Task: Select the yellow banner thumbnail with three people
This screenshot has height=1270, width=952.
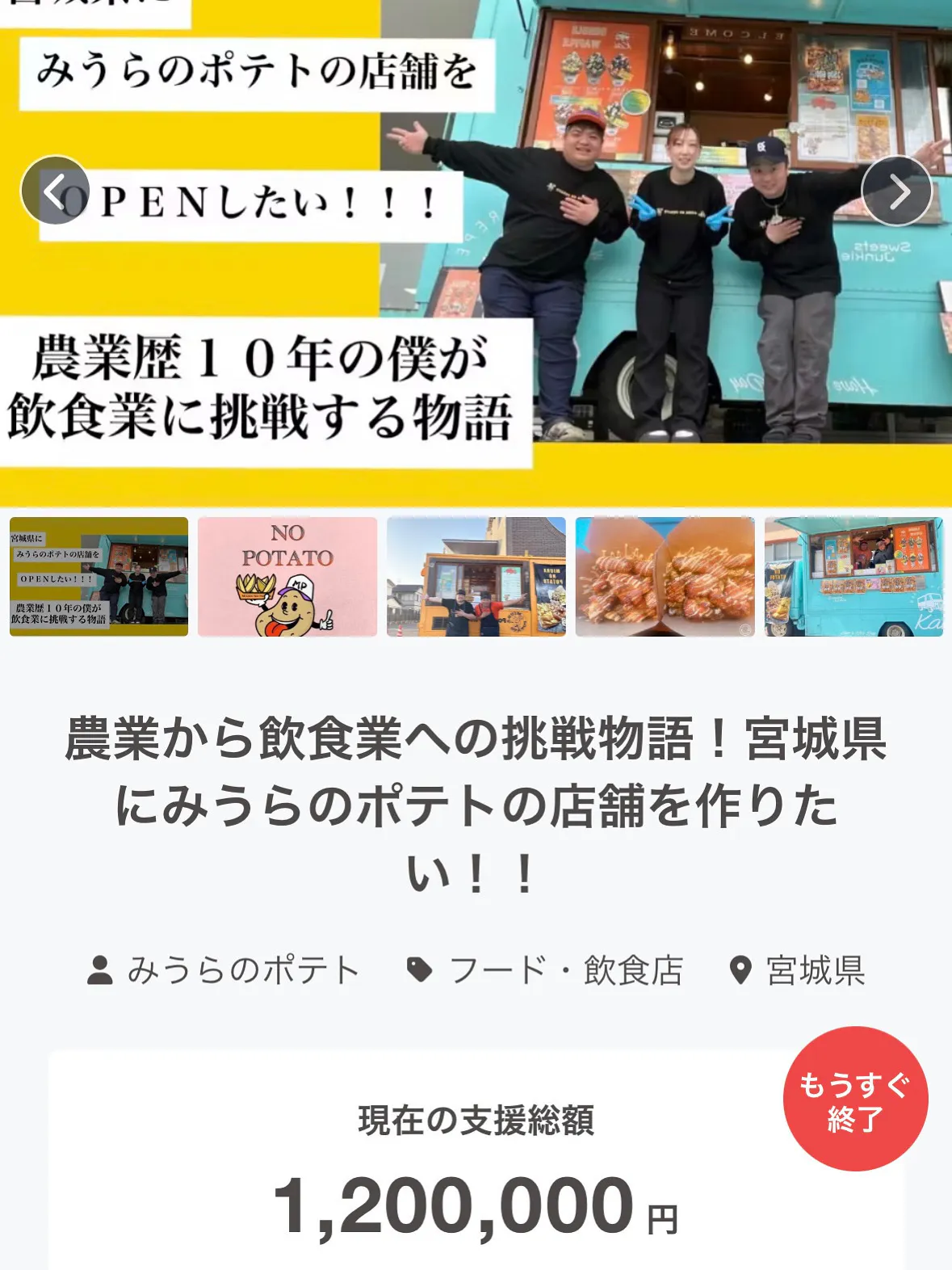Action: (99, 577)
